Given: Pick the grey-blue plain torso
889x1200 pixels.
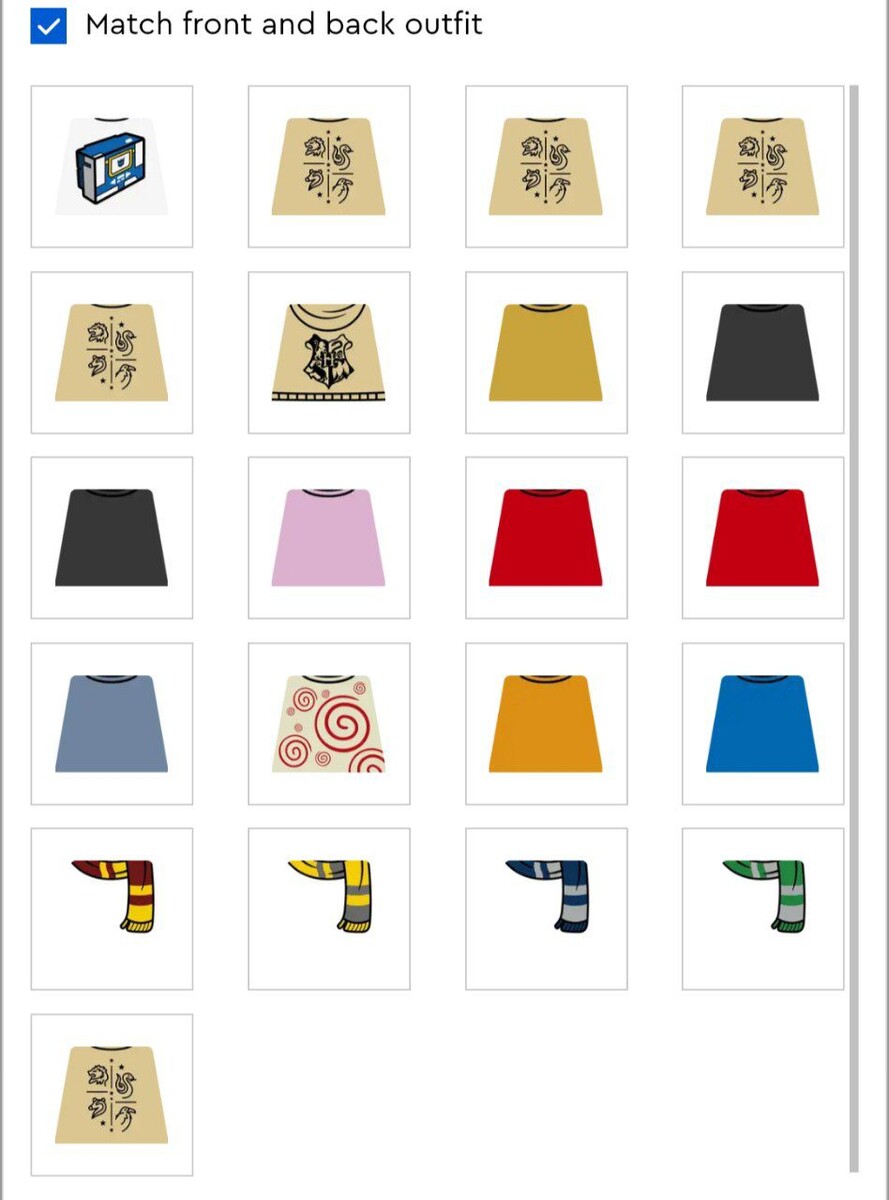Looking at the screenshot, I should click(112, 724).
